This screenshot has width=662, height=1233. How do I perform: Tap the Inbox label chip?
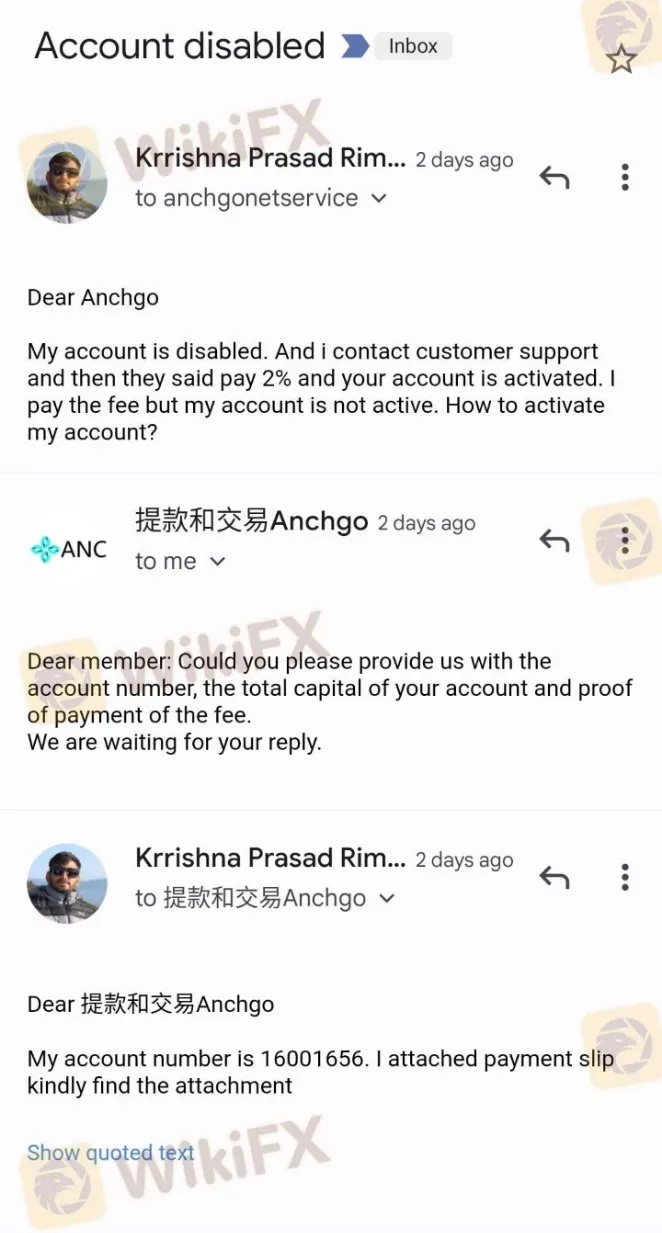tap(413, 46)
